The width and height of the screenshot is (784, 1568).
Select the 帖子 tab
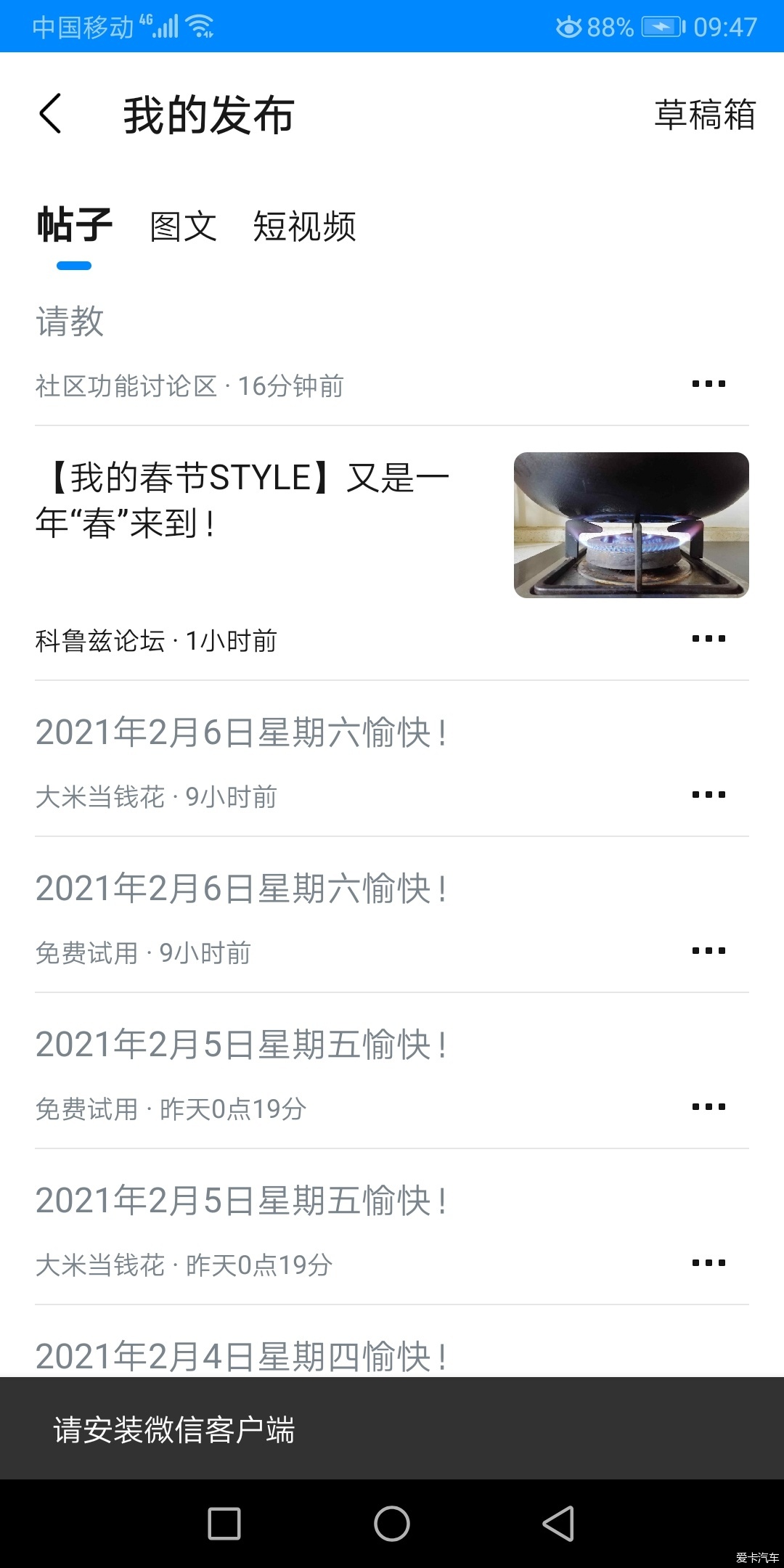pyautogui.click(x=74, y=225)
